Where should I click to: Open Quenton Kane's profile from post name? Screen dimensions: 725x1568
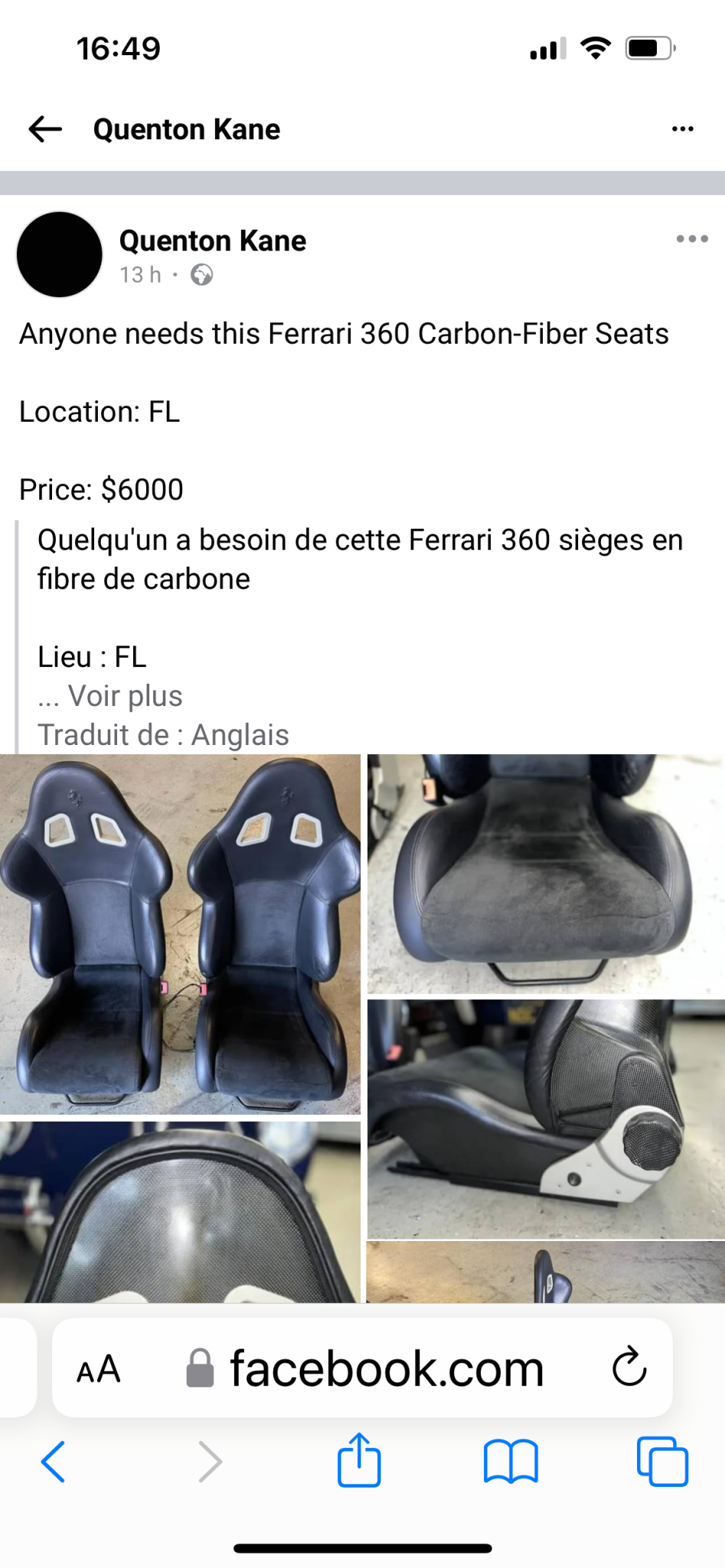213,241
